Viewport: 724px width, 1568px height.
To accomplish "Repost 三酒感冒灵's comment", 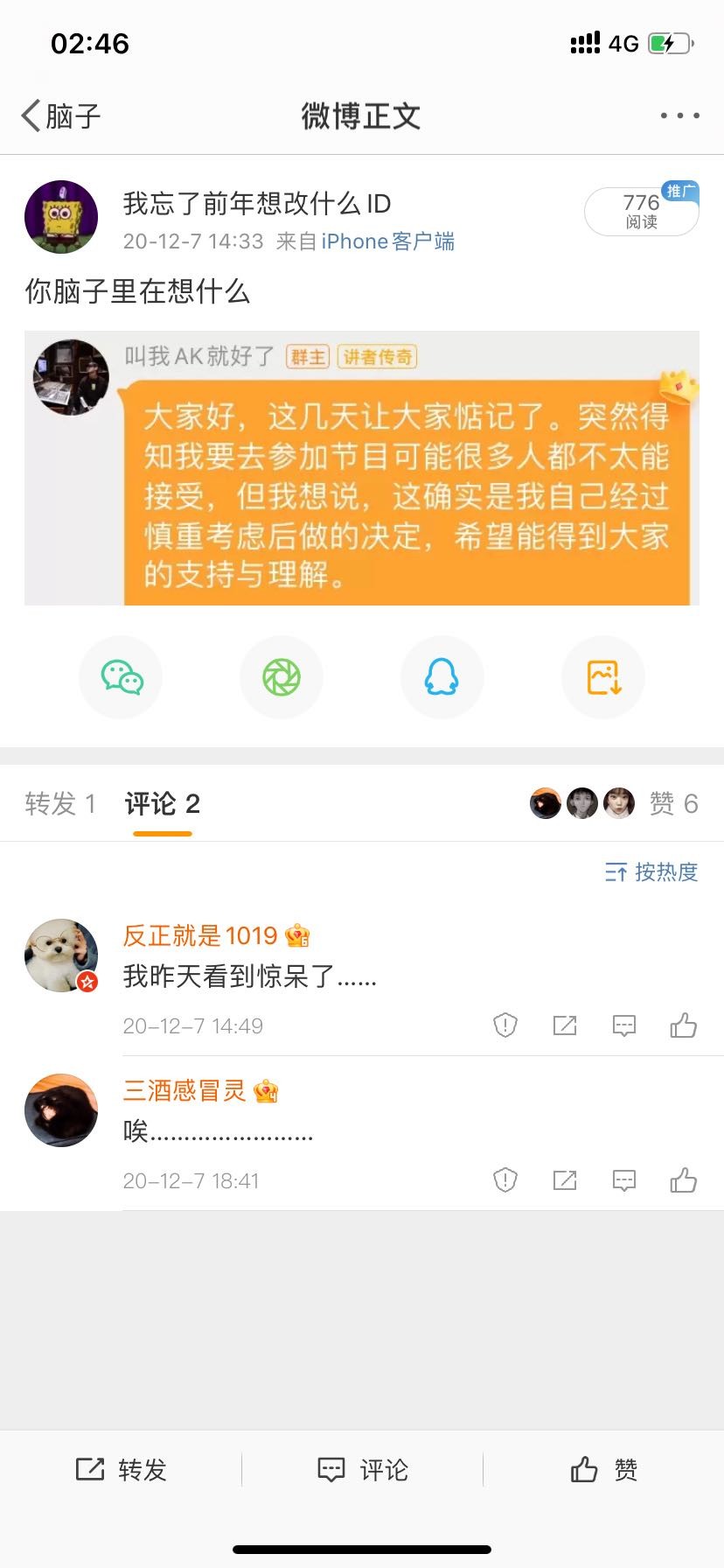I will [565, 1180].
